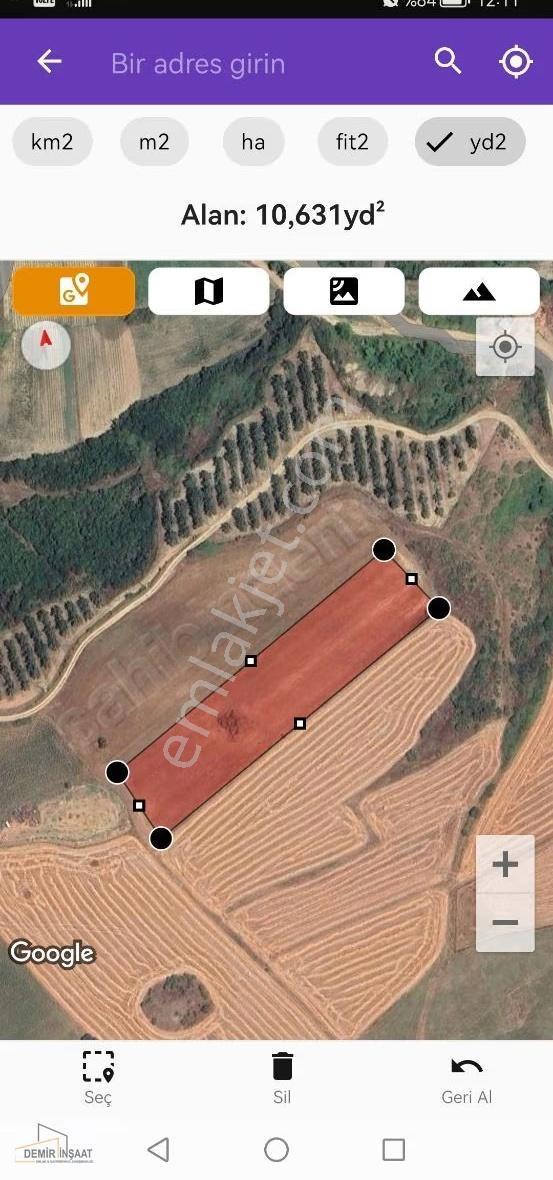Zoom out with the minus button

pos(505,923)
